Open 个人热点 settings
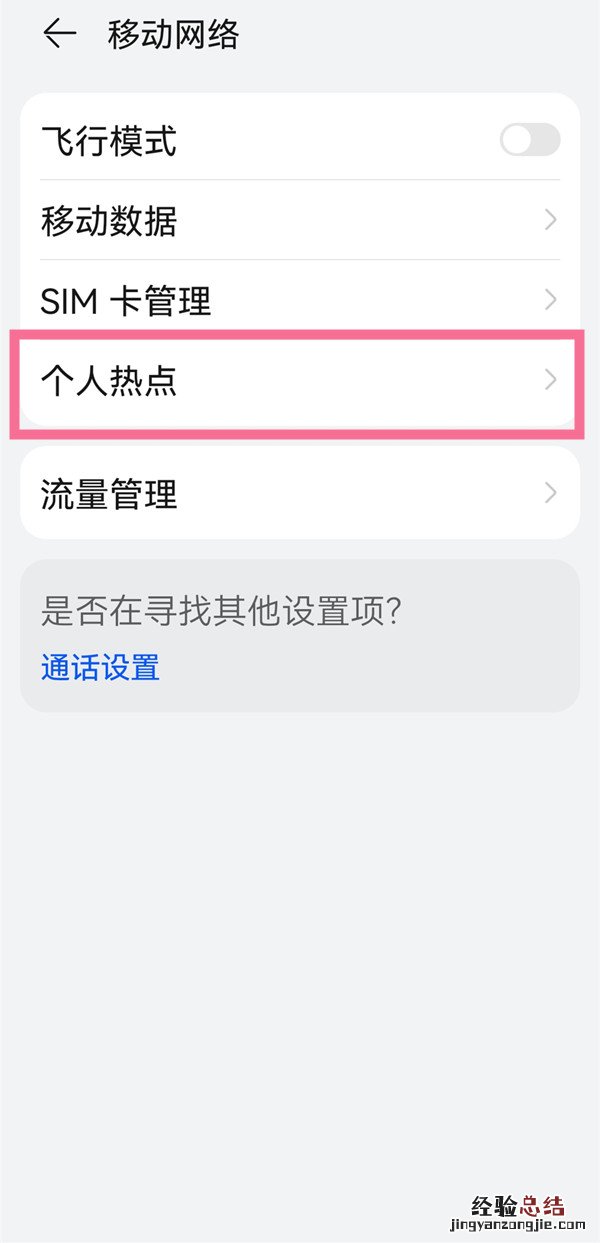This screenshot has width=600, height=1243. (x=299, y=381)
